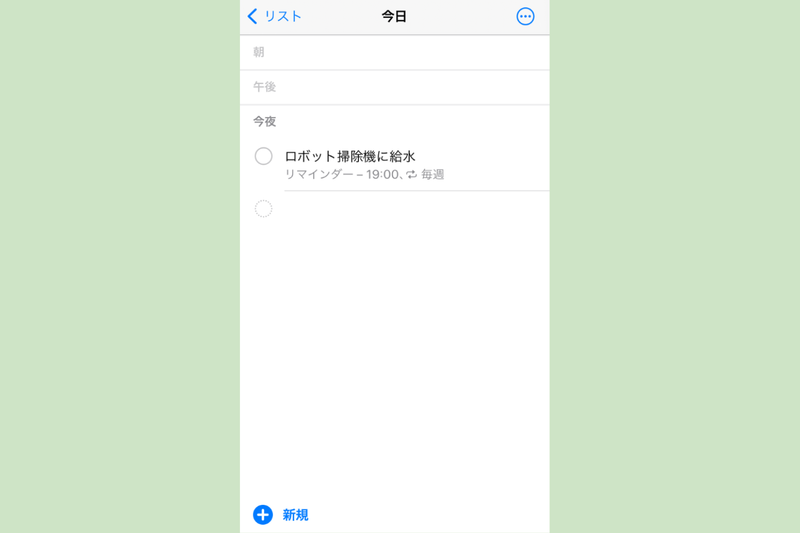
Task: Create a new reminder with 新規
Action: point(281,515)
